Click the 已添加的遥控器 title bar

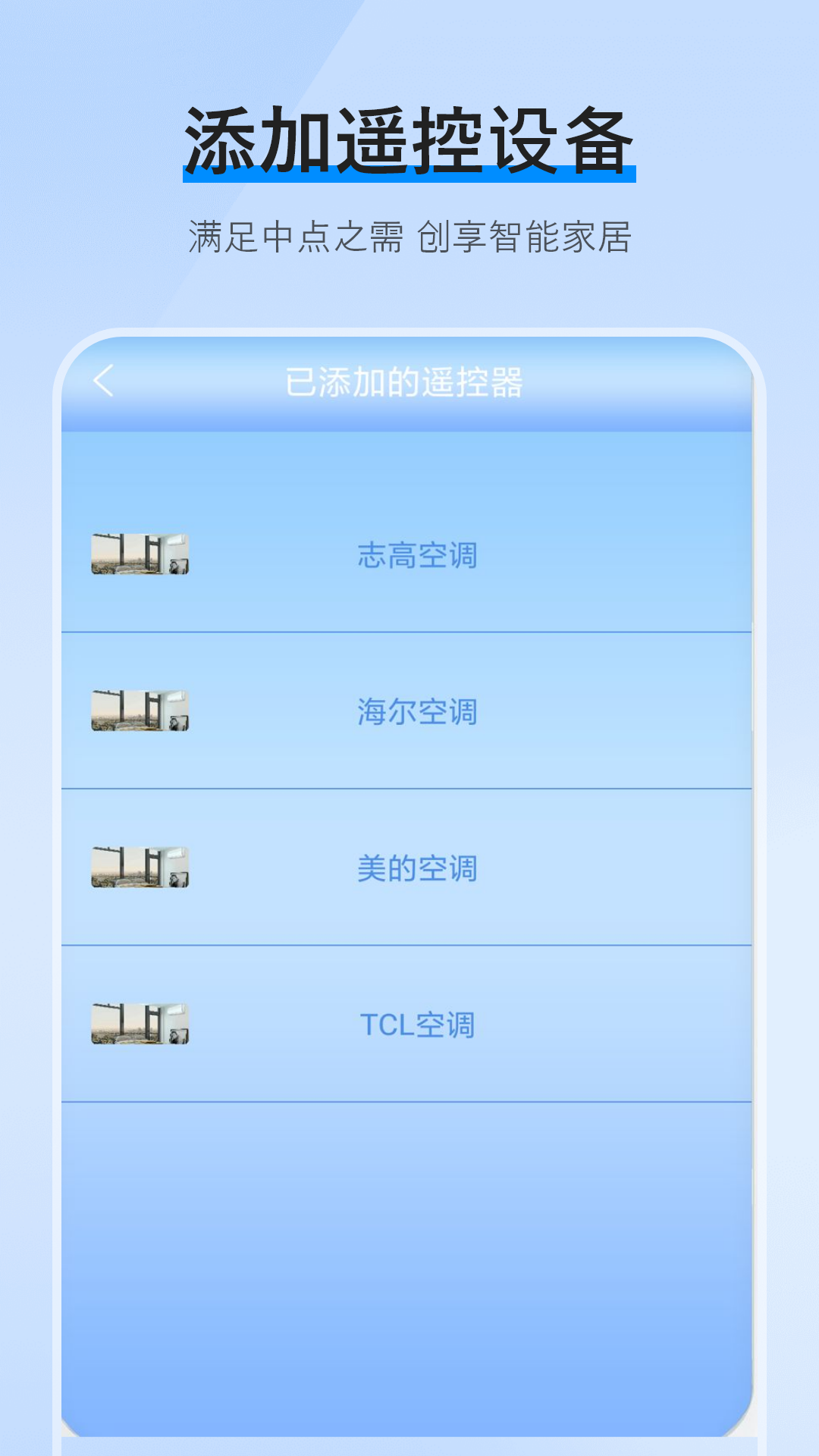[x=409, y=383]
